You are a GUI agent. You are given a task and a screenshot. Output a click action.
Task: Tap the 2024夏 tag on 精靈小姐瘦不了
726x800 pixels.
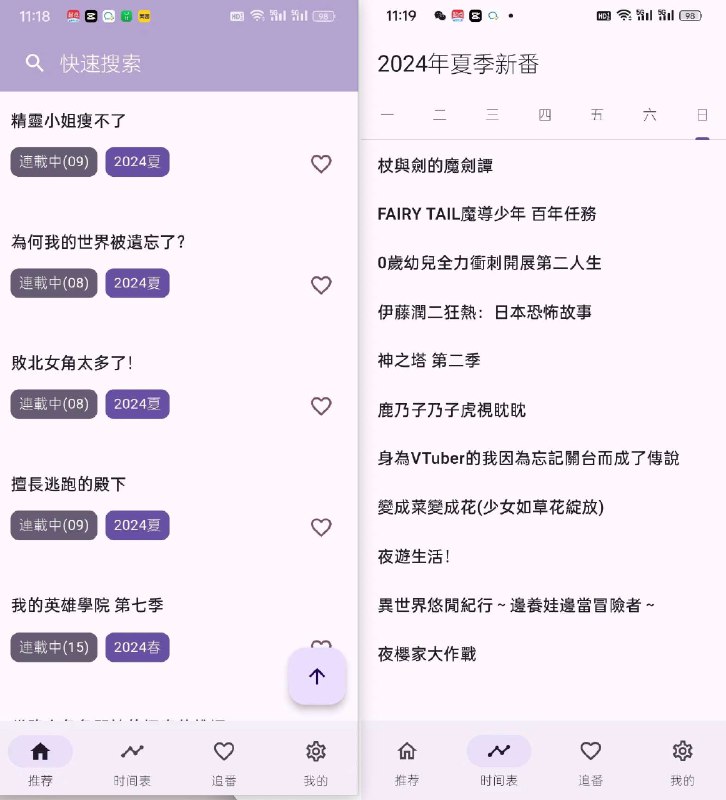pyautogui.click(x=137, y=161)
